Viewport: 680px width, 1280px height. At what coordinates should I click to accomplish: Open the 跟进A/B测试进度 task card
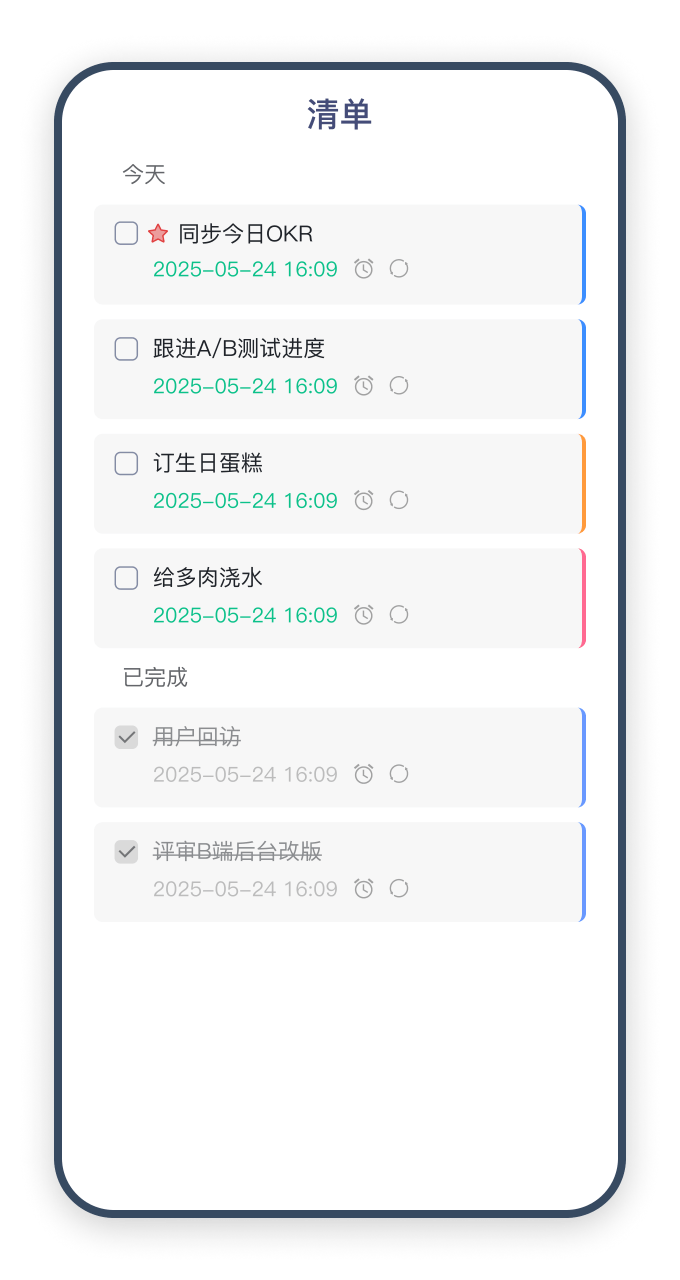(x=340, y=369)
